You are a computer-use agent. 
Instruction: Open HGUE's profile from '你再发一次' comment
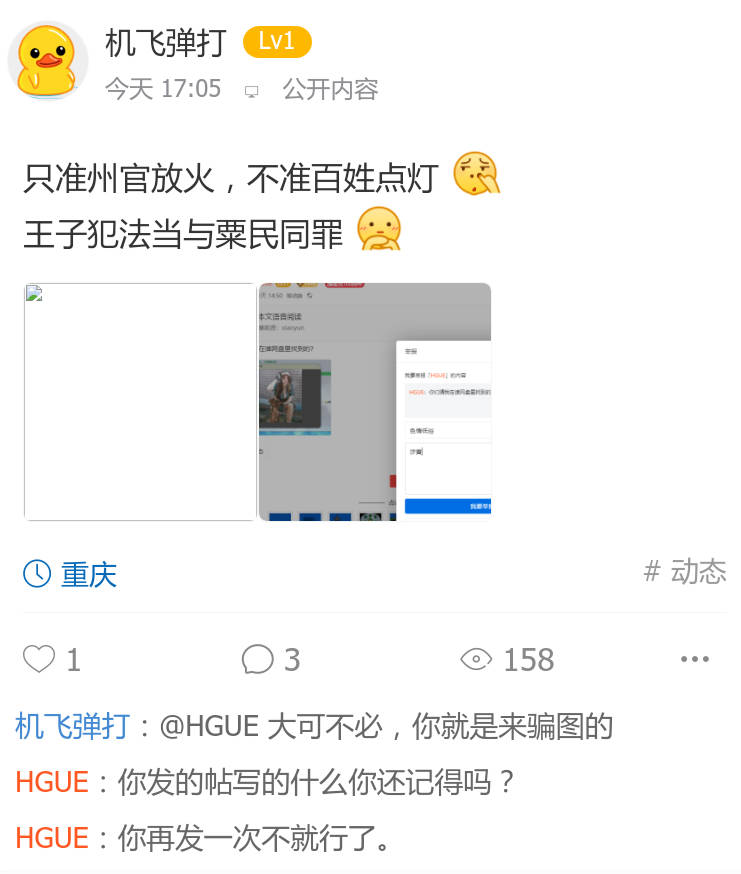tap(52, 837)
